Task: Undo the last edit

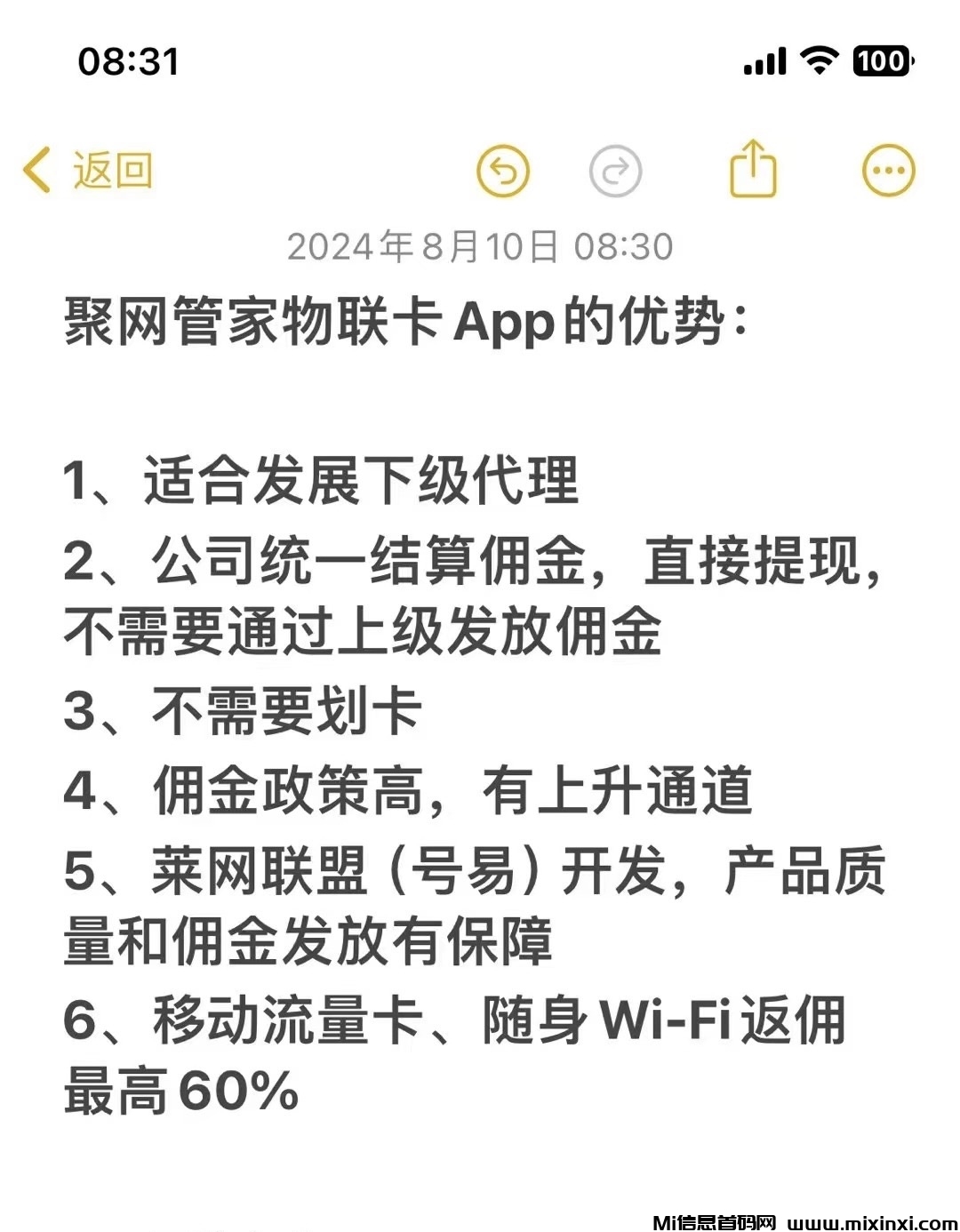Action: (x=503, y=171)
